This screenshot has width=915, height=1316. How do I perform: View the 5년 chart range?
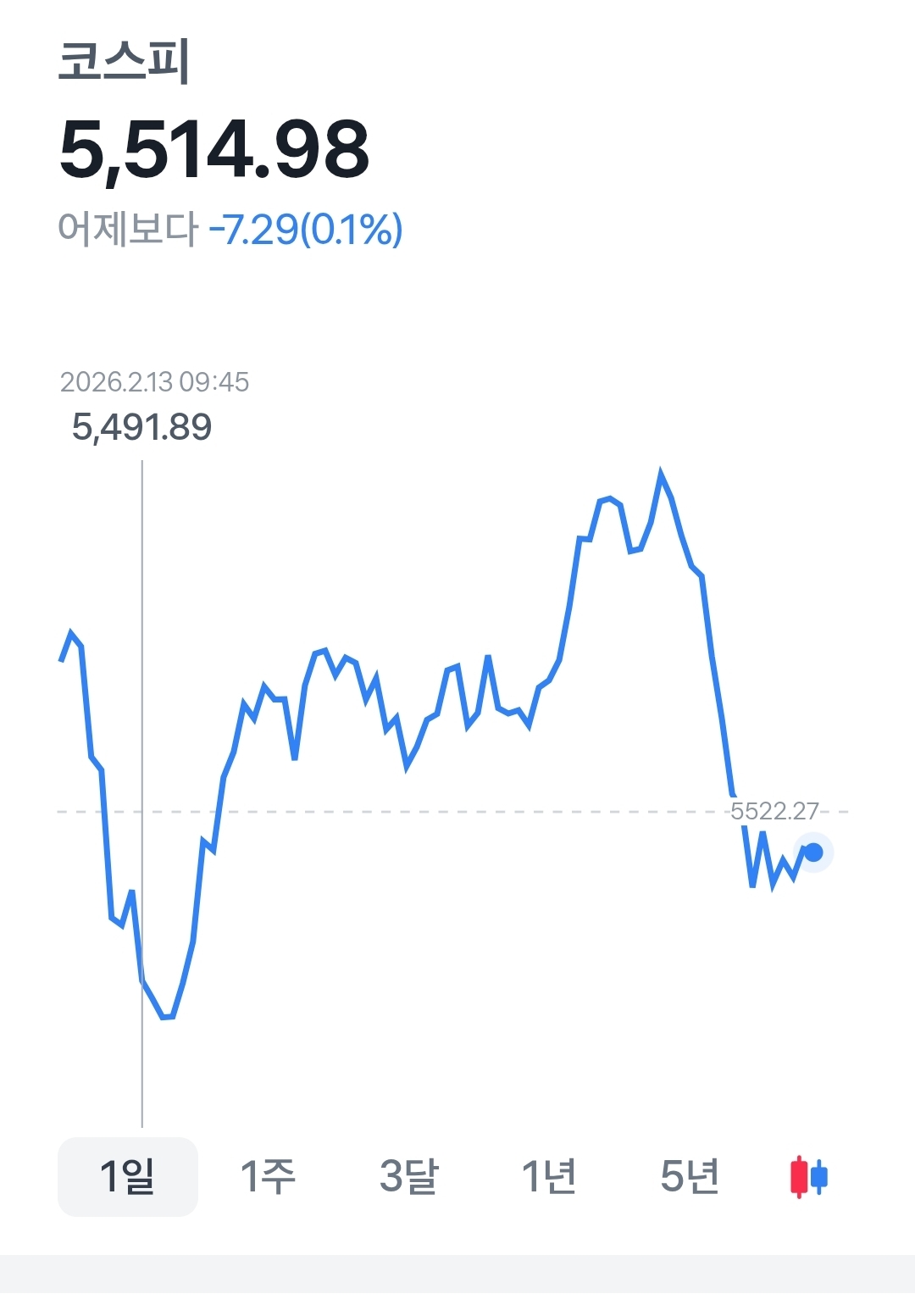pos(690,1176)
